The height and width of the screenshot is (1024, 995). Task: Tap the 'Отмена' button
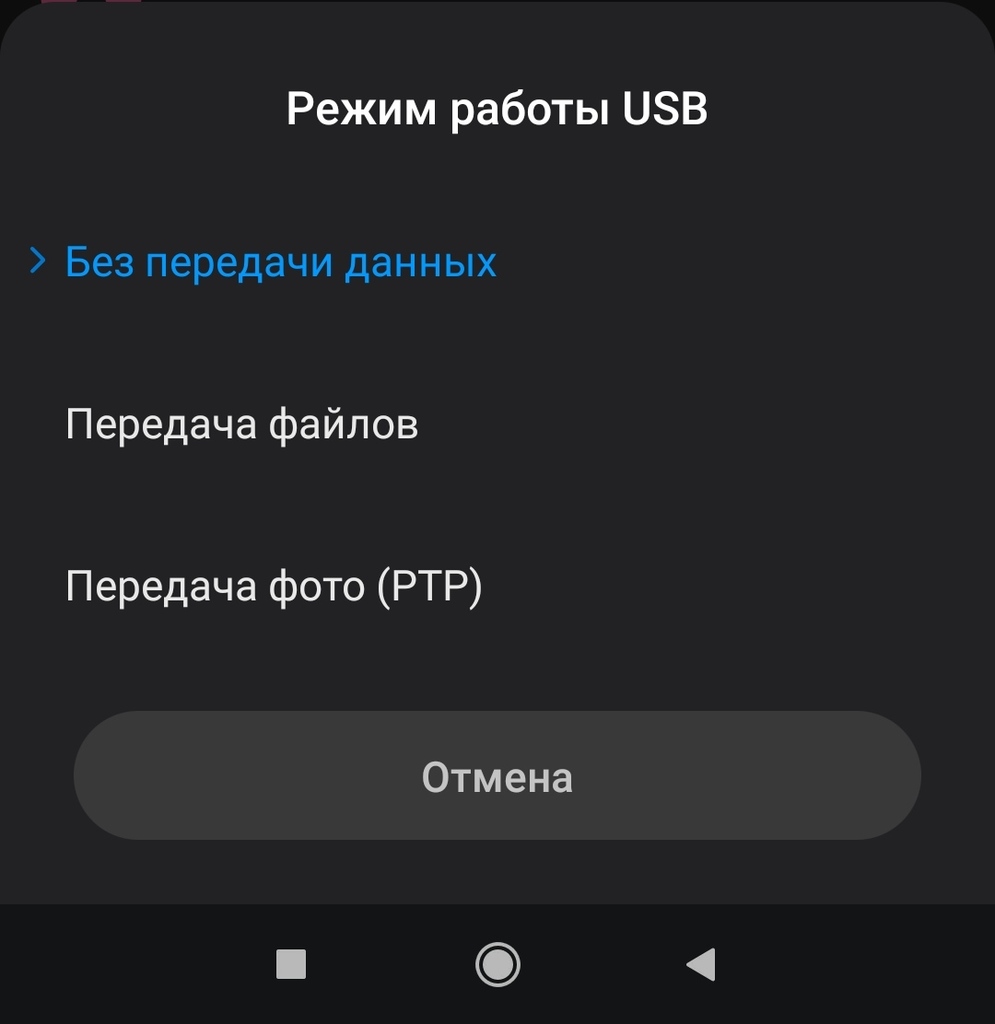tap(497, 776)
